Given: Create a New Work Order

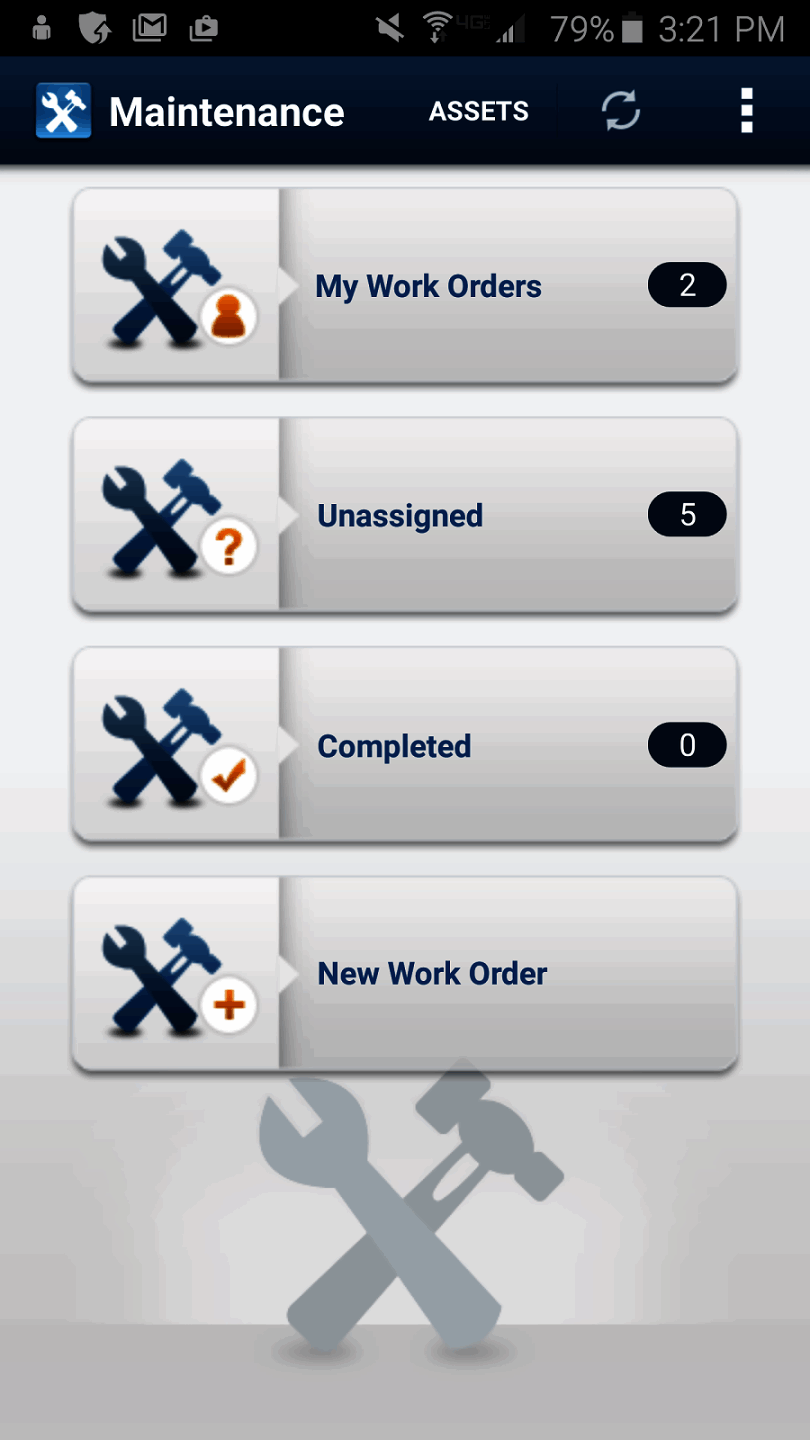Looking at the screenshot, I should 404,974.
